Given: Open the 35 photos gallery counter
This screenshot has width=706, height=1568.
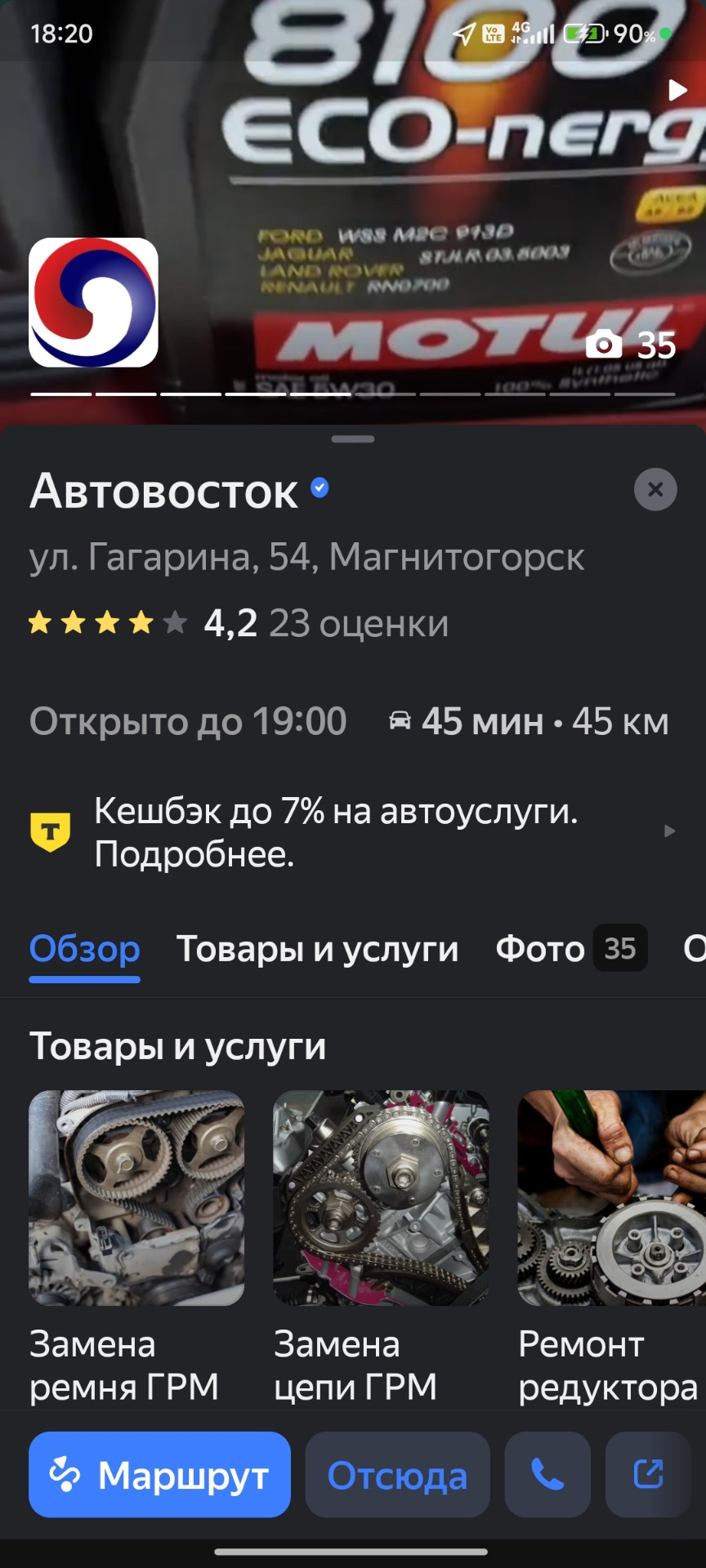Looking at the screenshot, I should 632,345.
